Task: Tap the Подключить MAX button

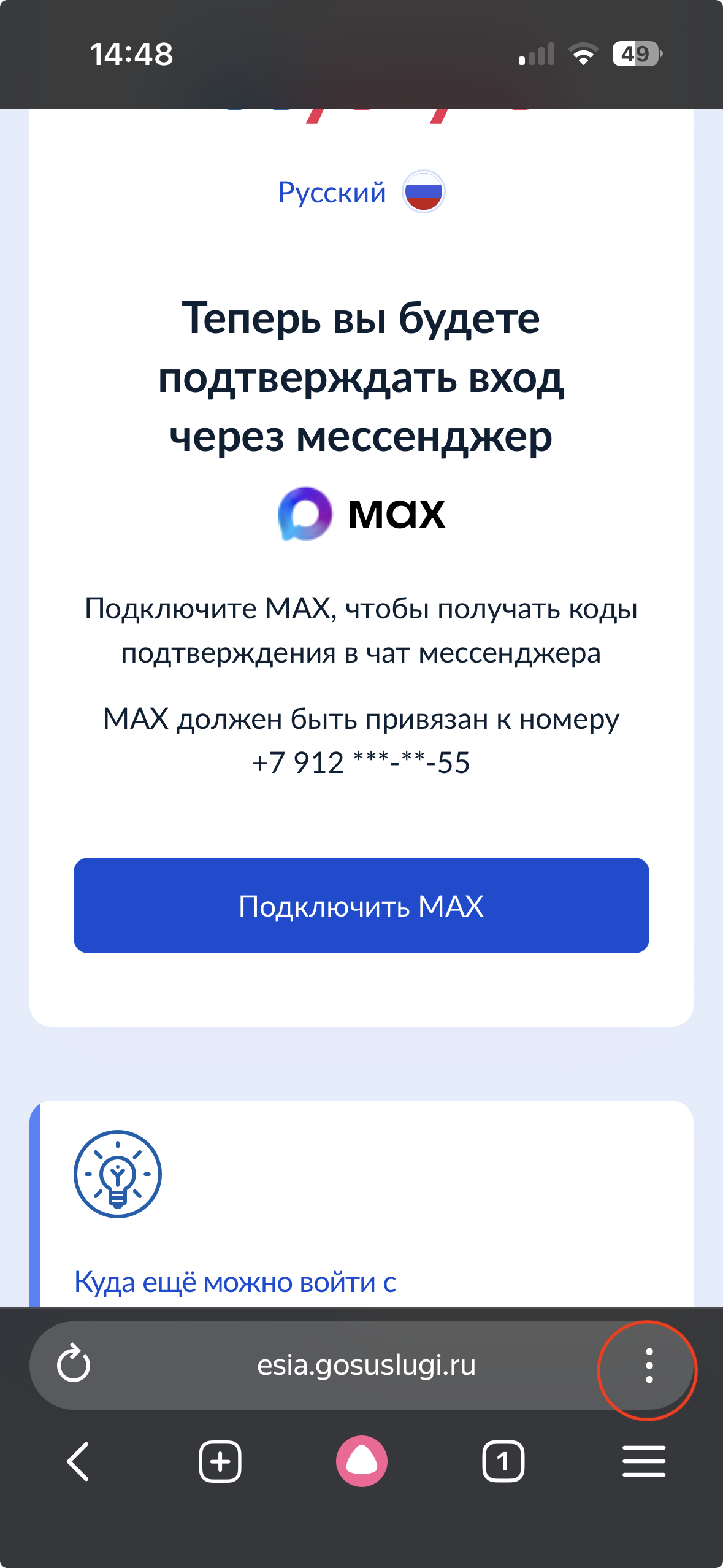Action: tap(361, 905)
